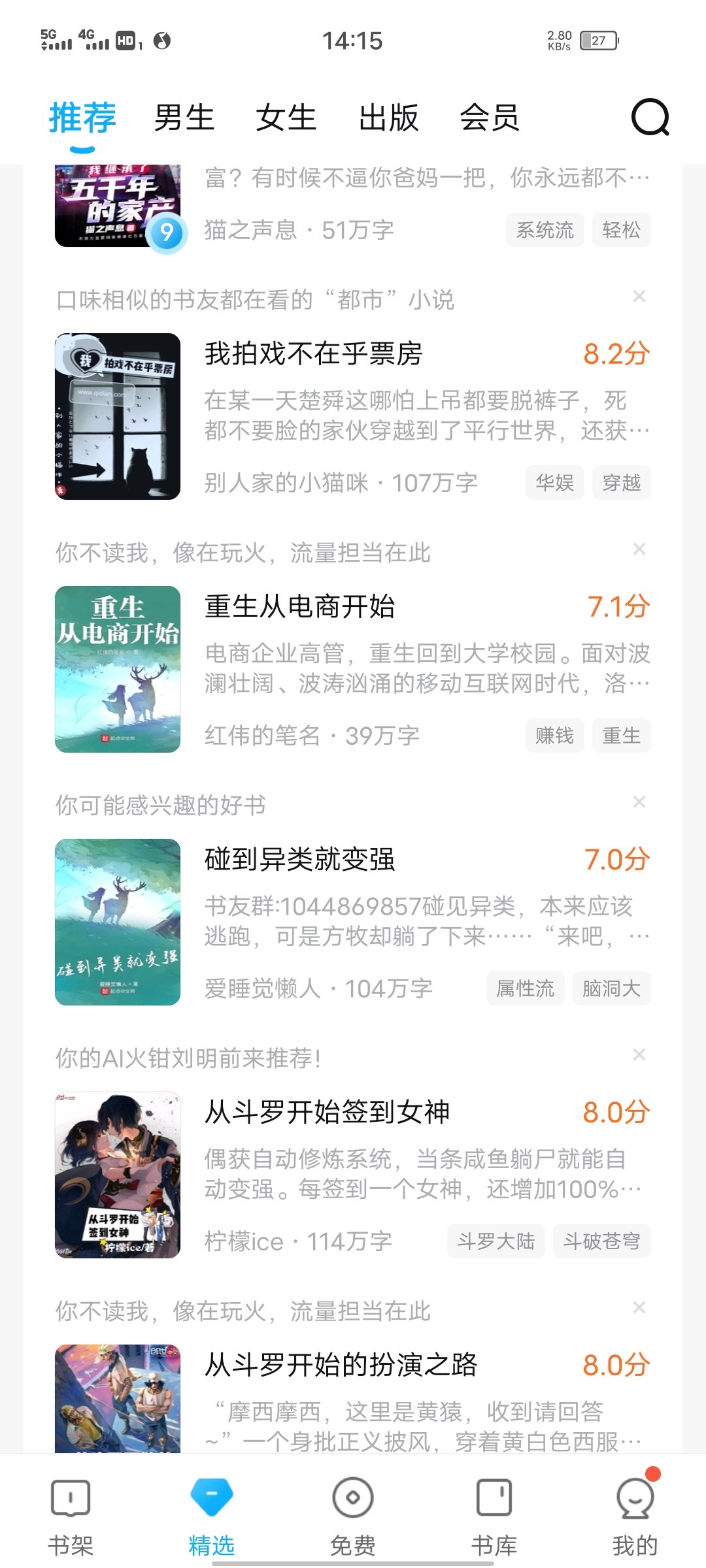Switch to the 会员 tab
The height and width of the screenshot is (1568, 706).
tap(490, 118)
